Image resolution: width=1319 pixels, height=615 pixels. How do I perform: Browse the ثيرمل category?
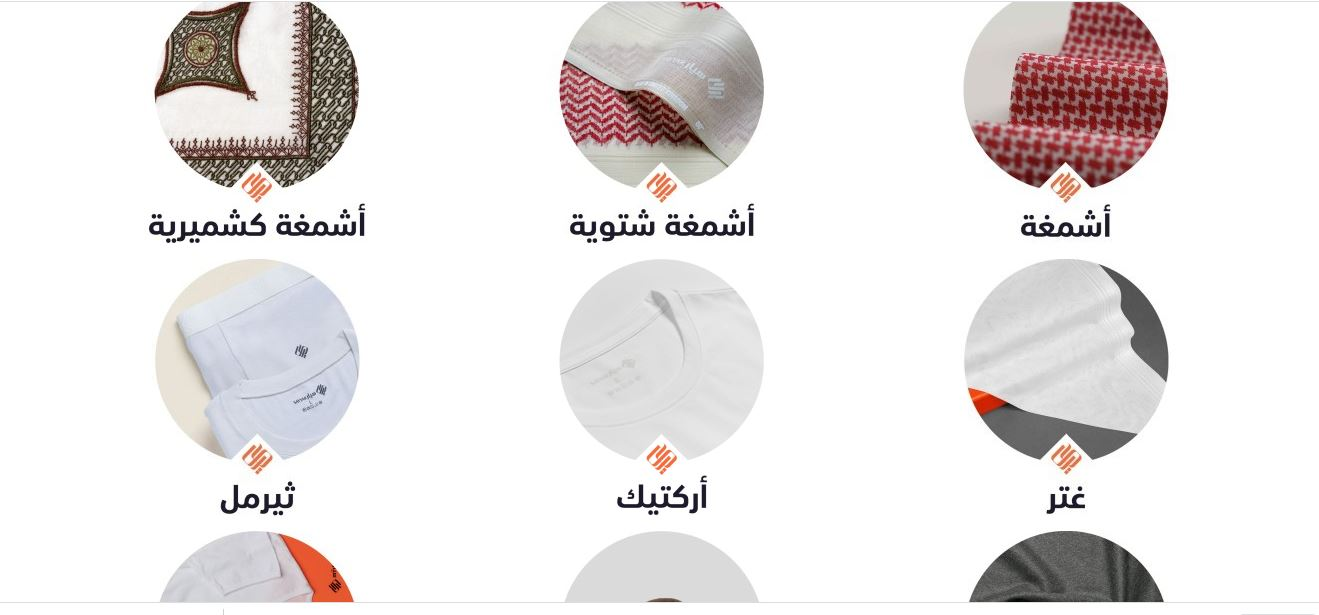tap(257, 360)
